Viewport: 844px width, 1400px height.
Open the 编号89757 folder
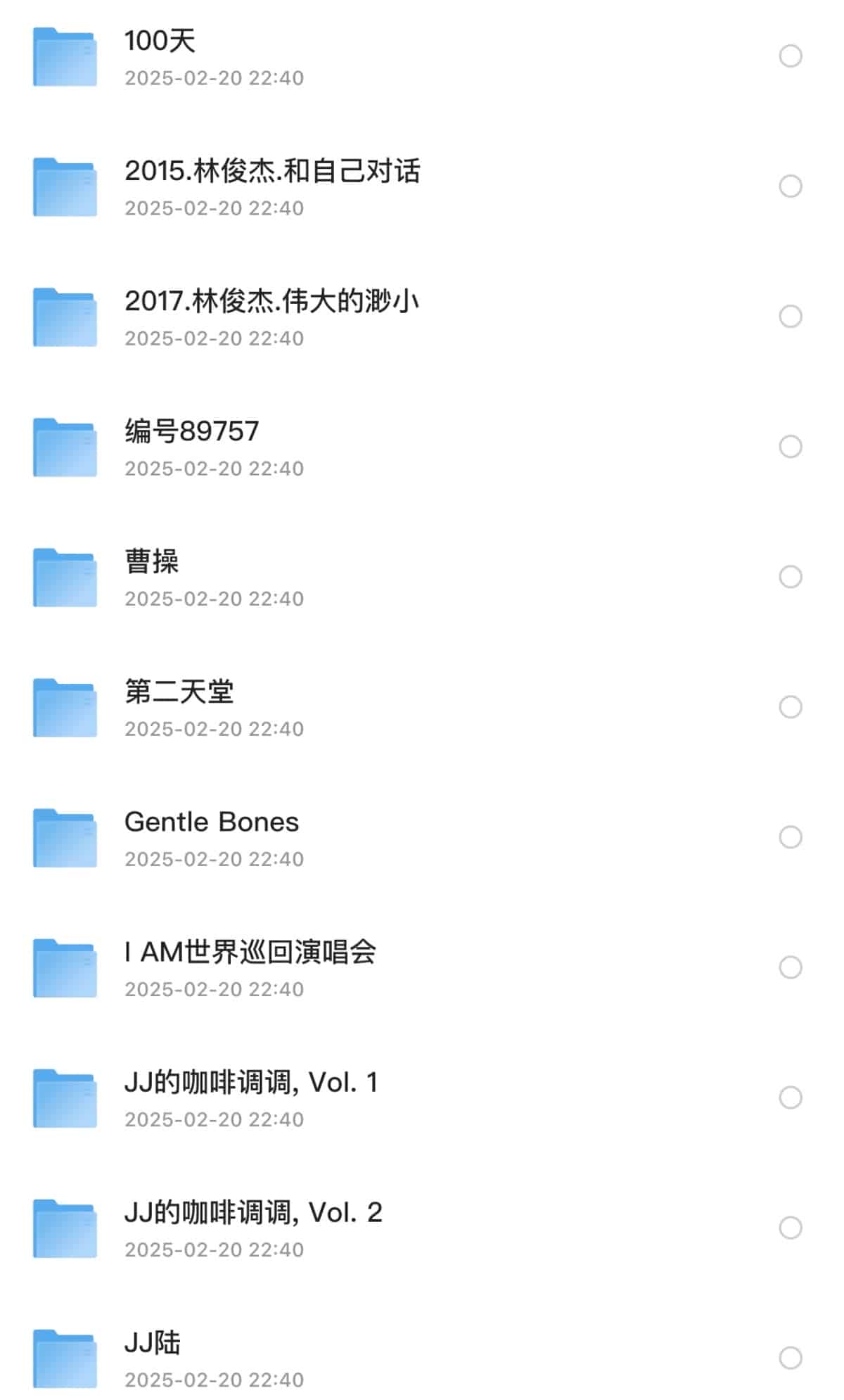click(192, 432)
